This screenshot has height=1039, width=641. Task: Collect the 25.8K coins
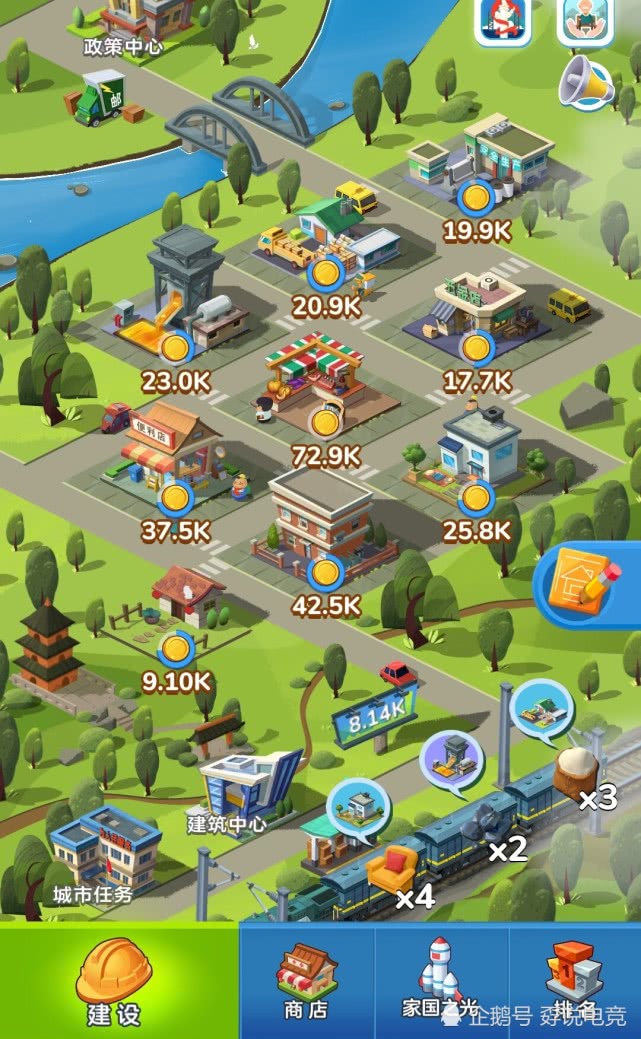[475, 498]
